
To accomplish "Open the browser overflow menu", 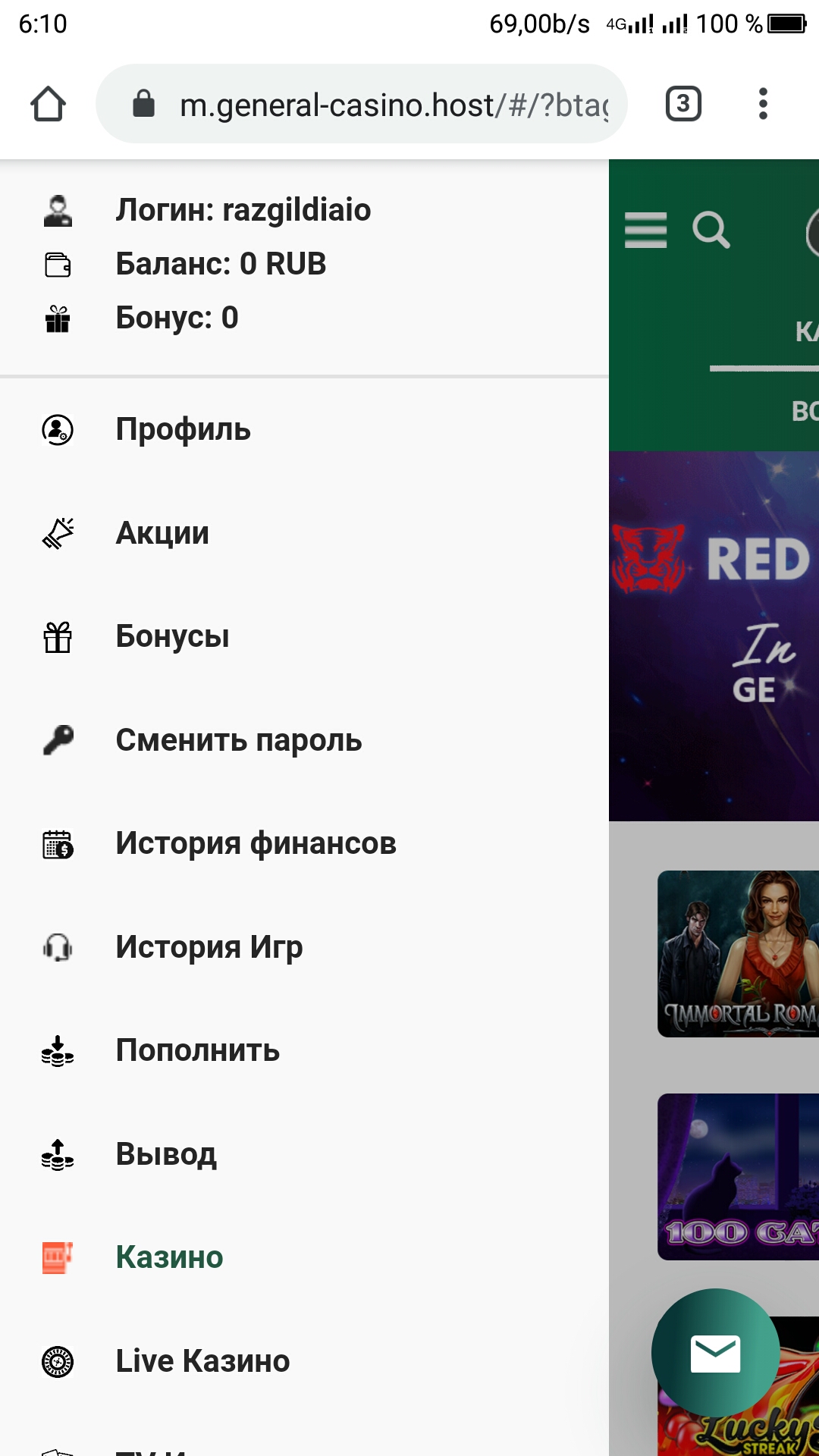I will point(763,104).
